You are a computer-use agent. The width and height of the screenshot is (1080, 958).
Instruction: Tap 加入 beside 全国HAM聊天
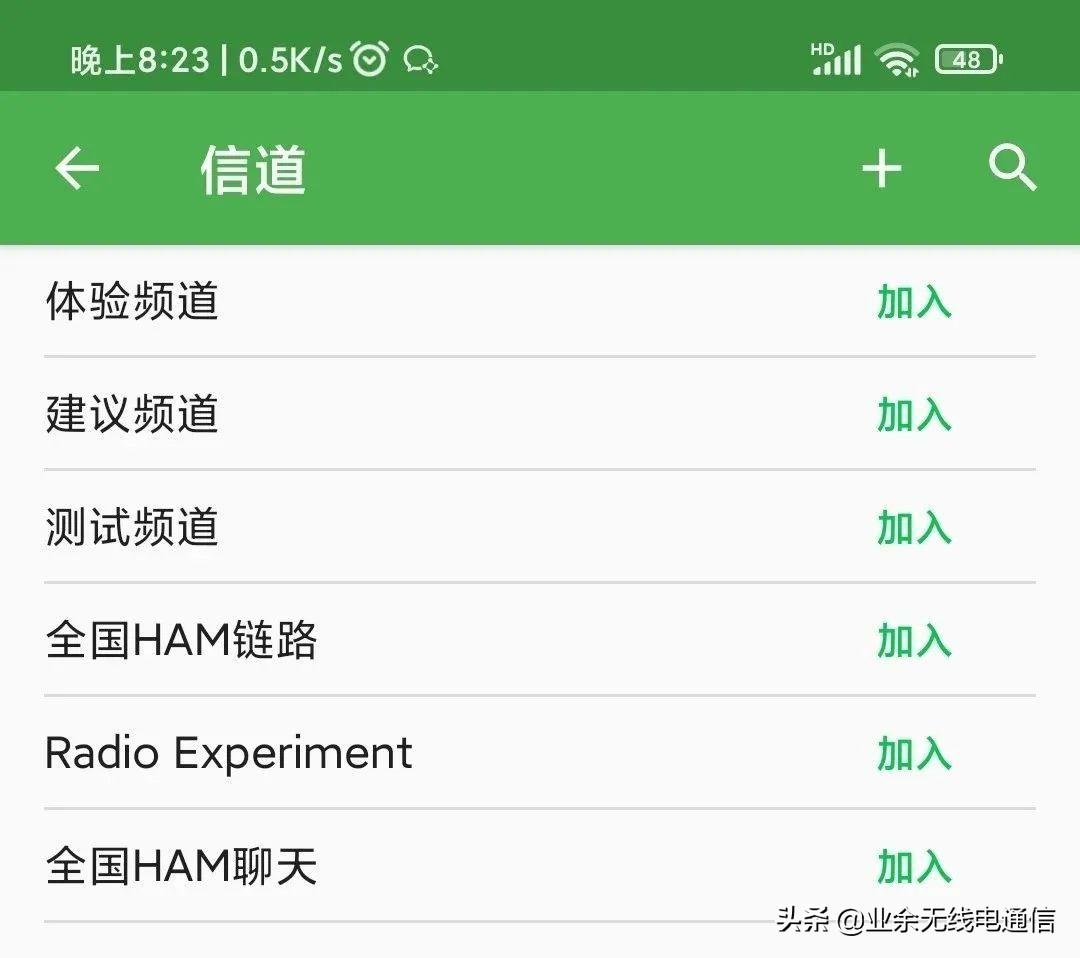click(914, 866)
